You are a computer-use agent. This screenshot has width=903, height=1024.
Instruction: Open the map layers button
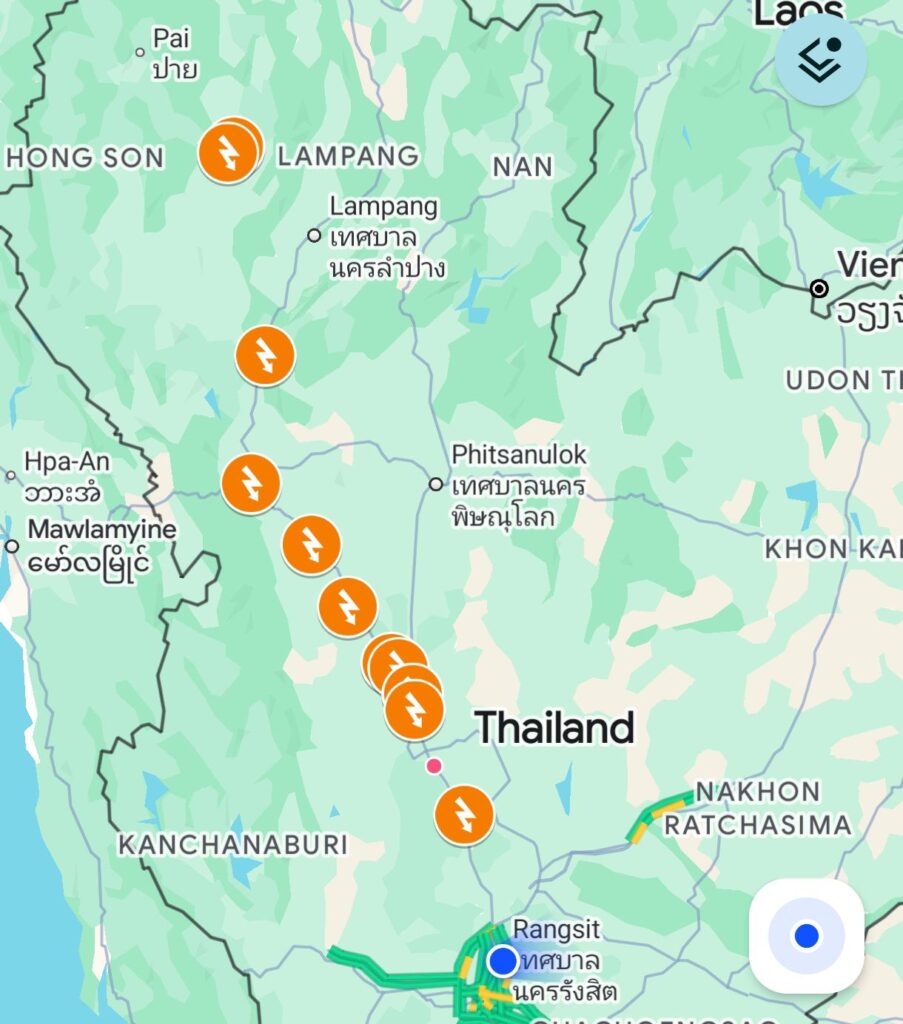pos(821,60)
